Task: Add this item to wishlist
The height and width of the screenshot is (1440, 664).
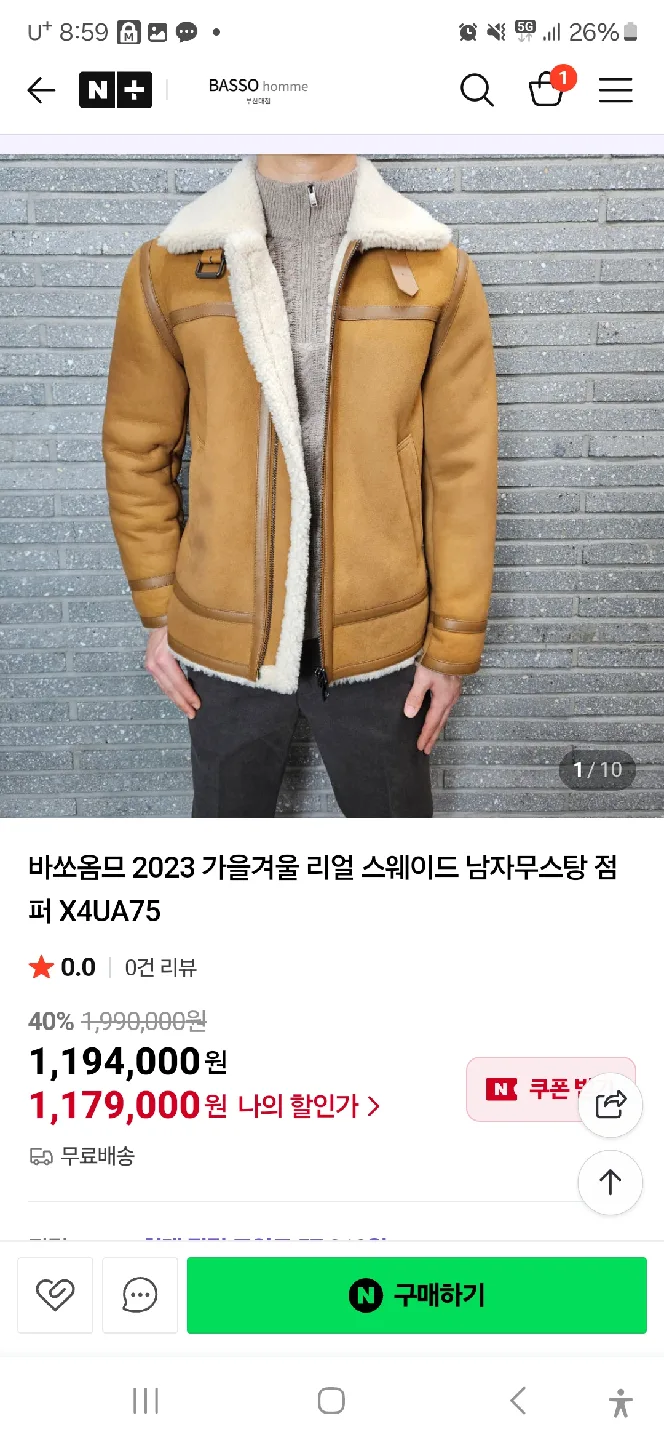Action: click(55, 1295)
